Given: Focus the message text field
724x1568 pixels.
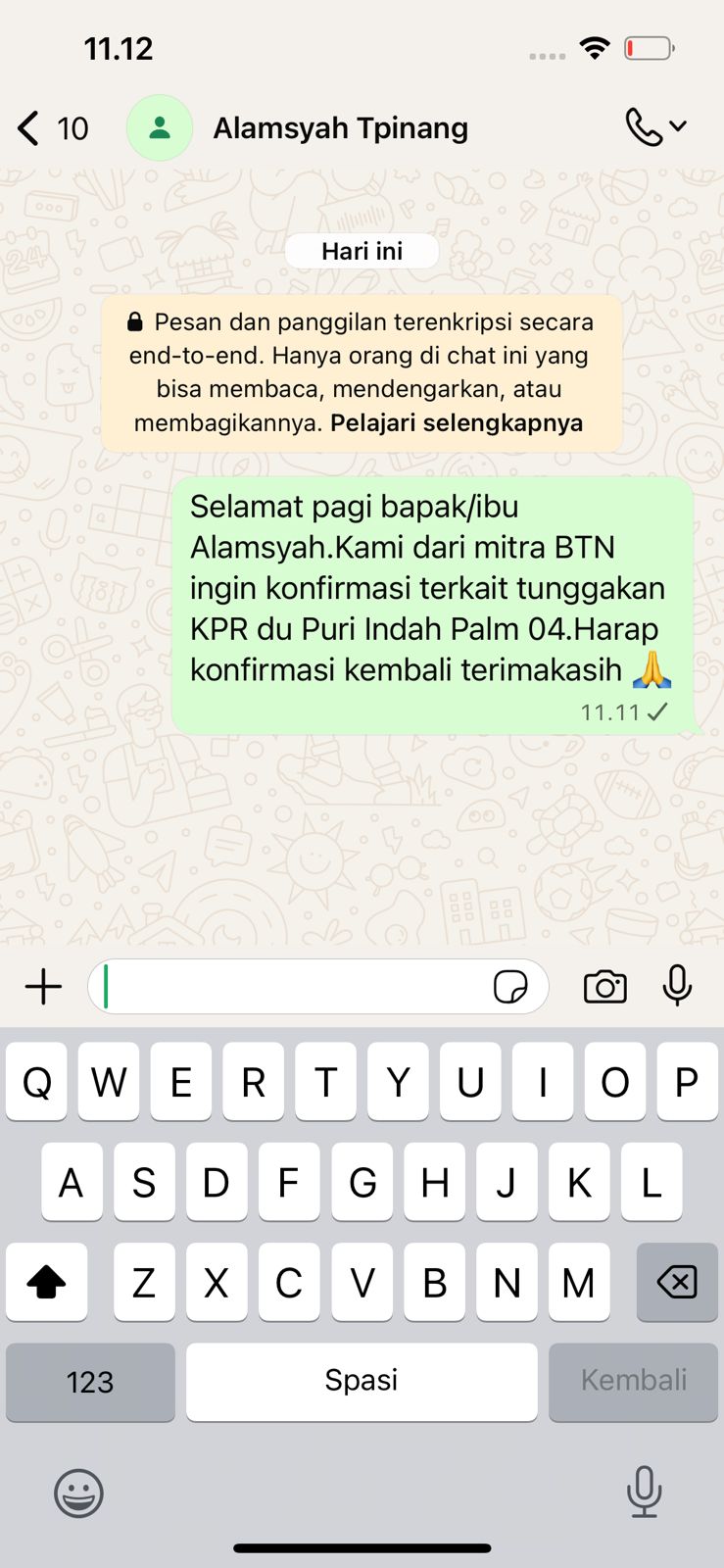Looking at the screenshot, I should [294, 987].
